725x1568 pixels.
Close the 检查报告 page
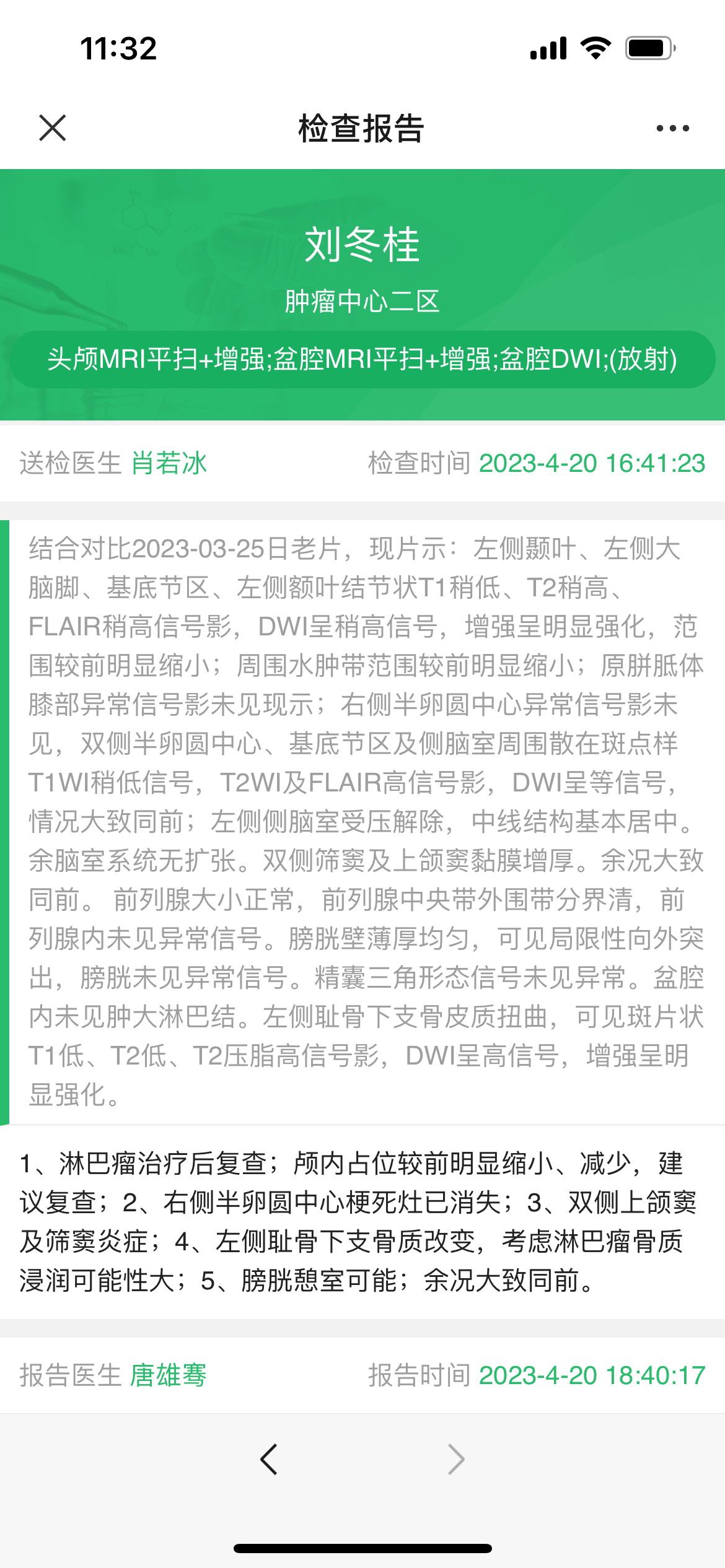click(x=52, y=128)
